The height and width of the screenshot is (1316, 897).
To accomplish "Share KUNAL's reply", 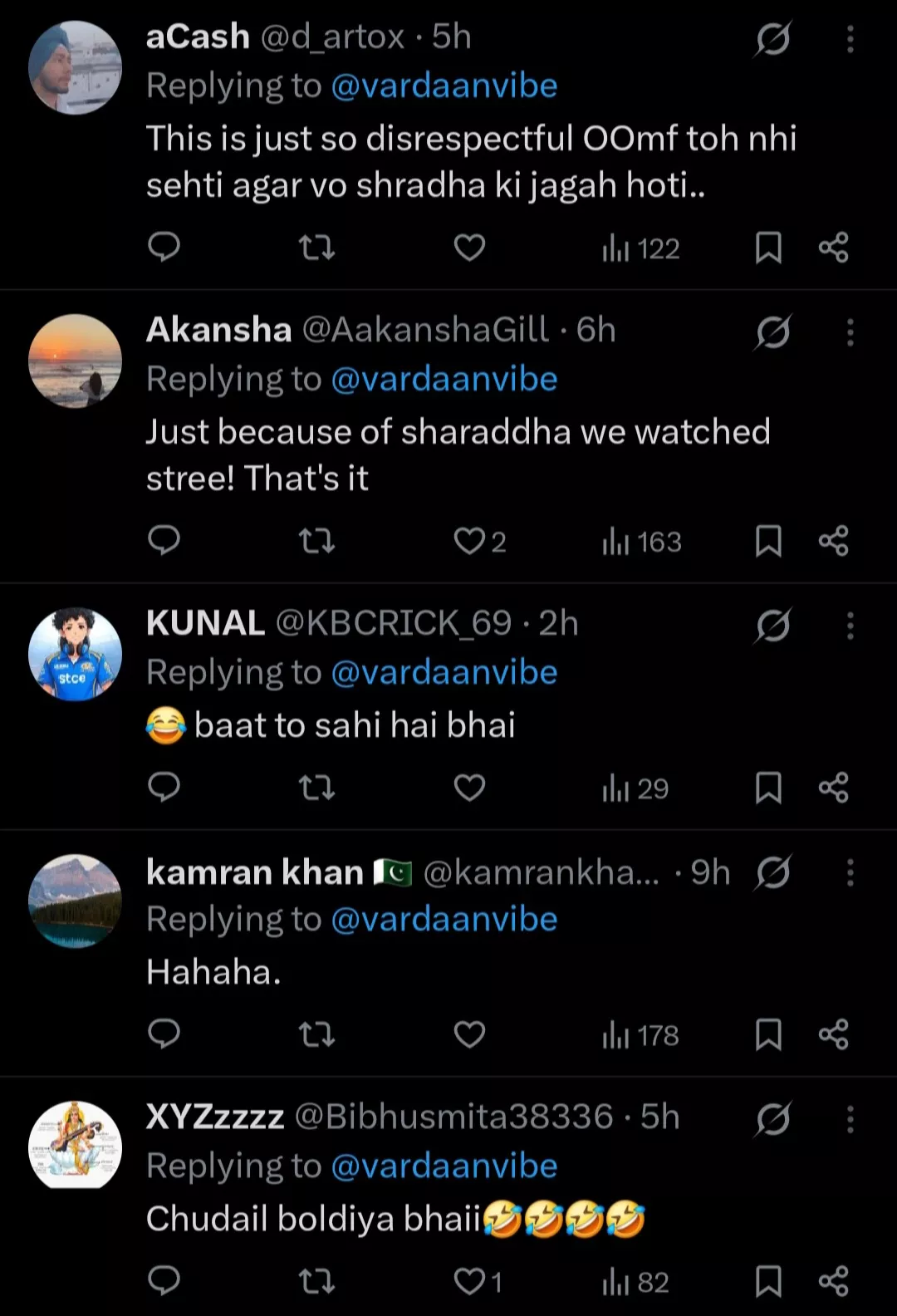I will (x=833, y=788).
